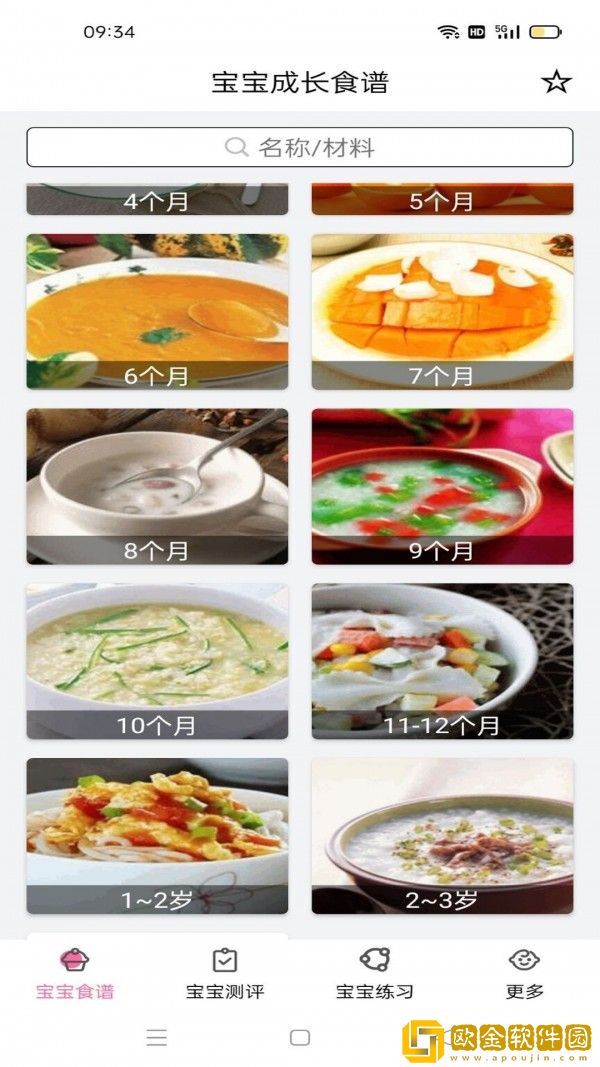Tap the star favorites icon
Screen dimensions: 600x1067
tap(556, 82)
